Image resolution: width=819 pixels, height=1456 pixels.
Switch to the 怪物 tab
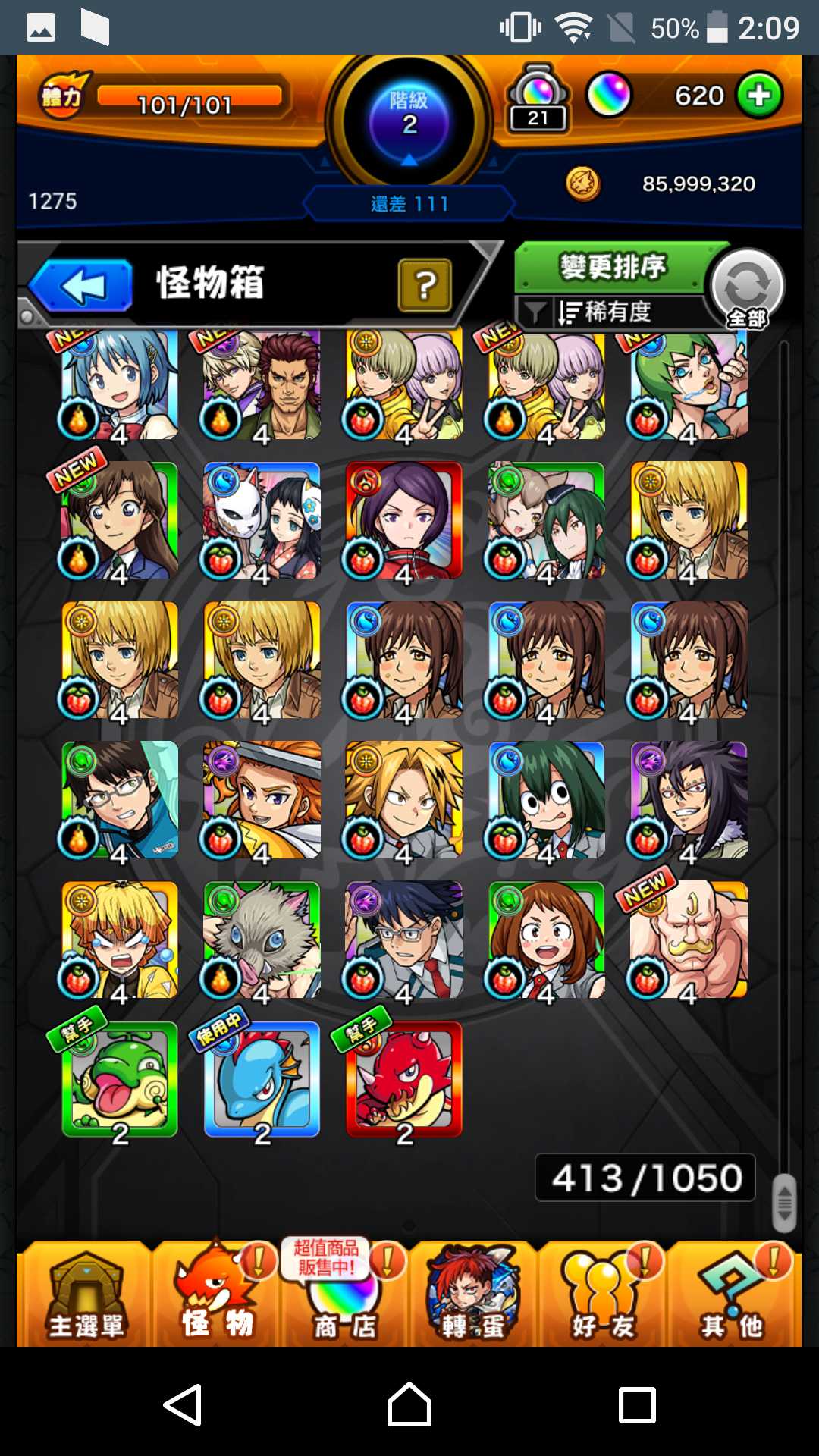click(216, 1297)
